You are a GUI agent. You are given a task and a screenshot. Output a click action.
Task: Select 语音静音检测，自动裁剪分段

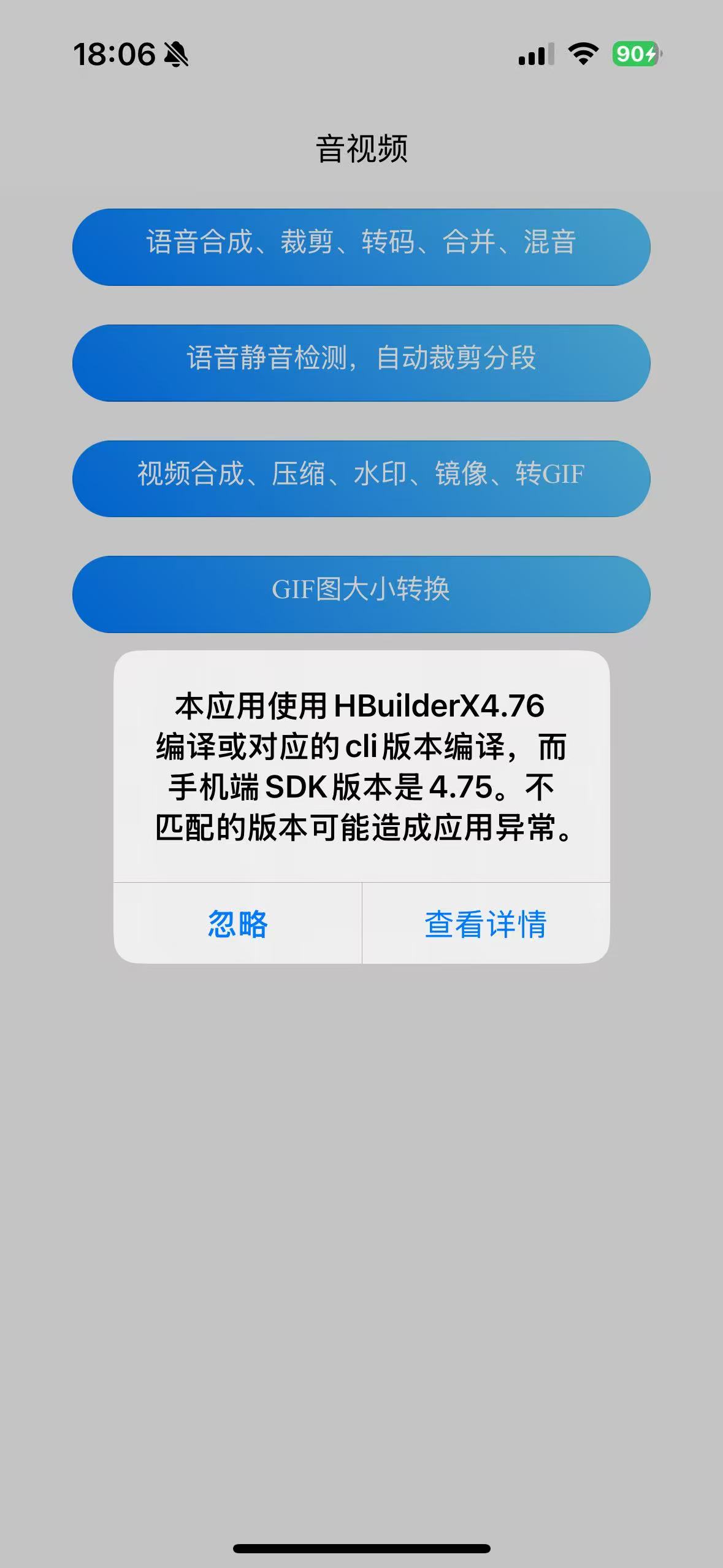(x=361, y=363)
